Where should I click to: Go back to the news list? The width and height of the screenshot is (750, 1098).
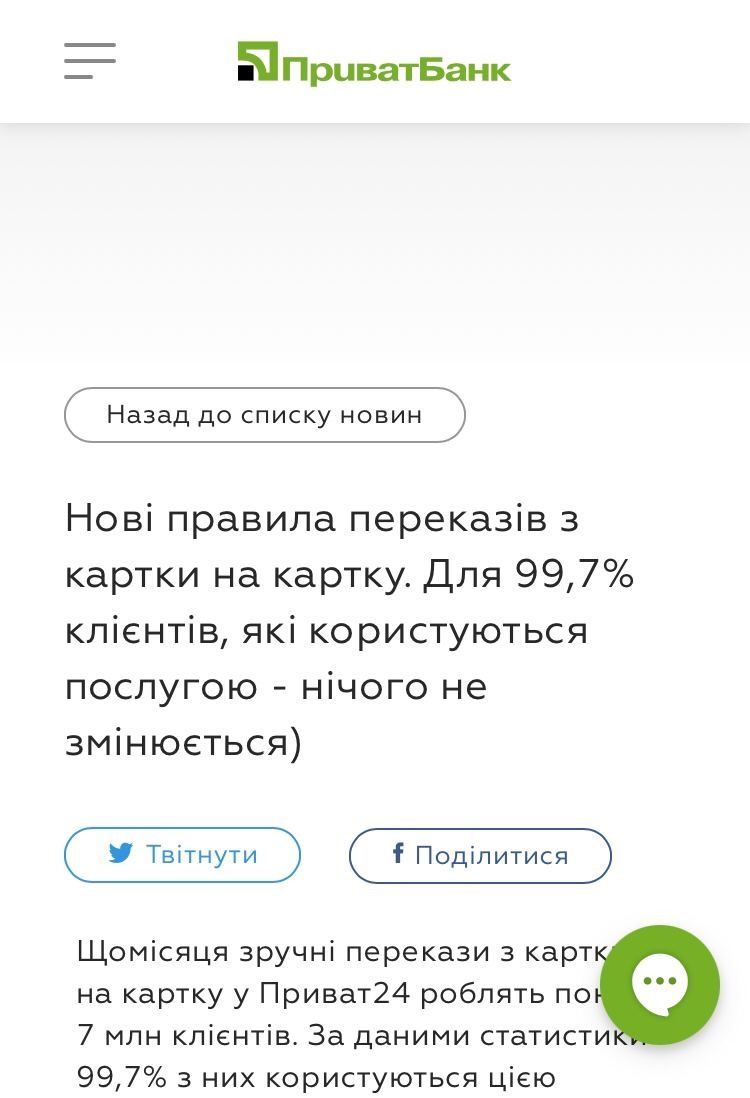pyautogui.click(x=265, y=415)
